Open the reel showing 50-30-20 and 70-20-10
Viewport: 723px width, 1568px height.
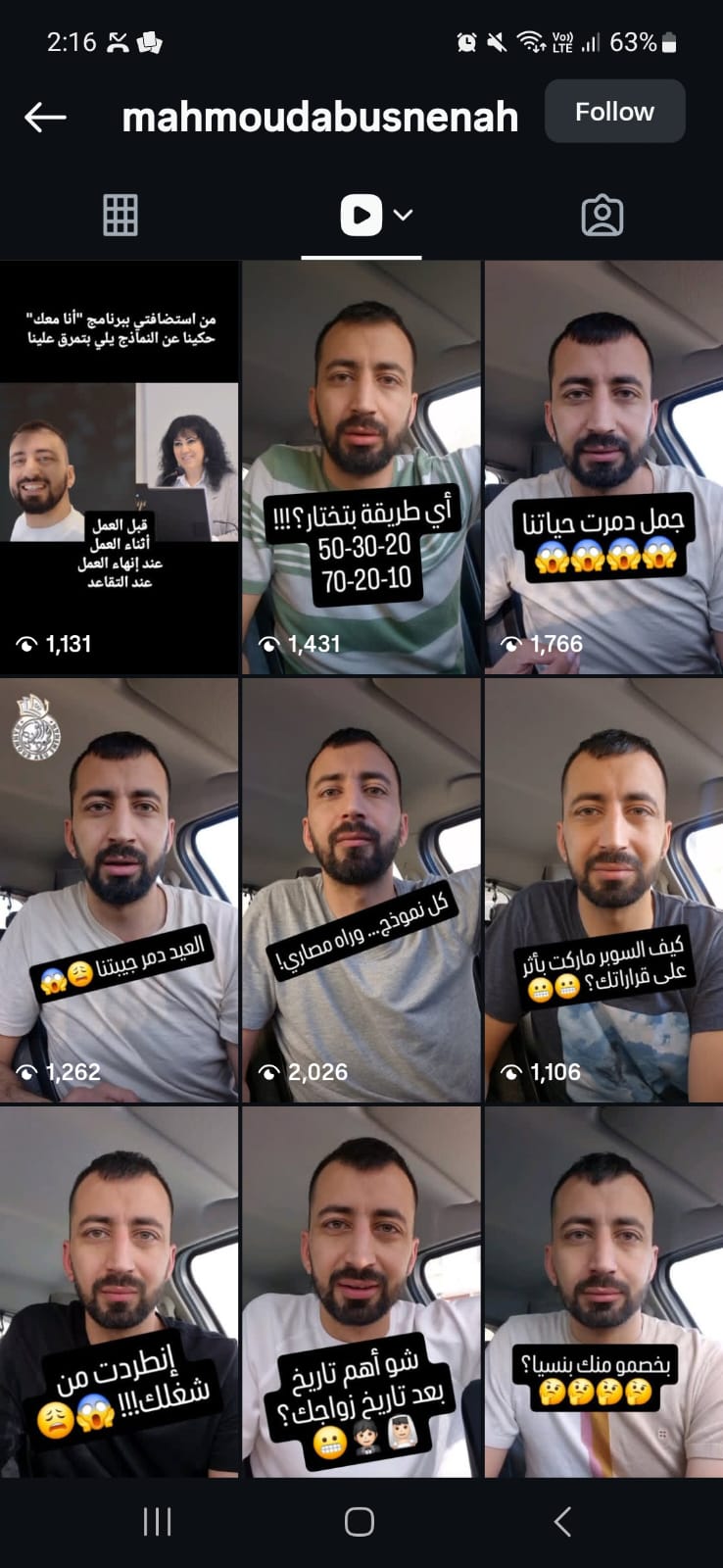[361, 467]
